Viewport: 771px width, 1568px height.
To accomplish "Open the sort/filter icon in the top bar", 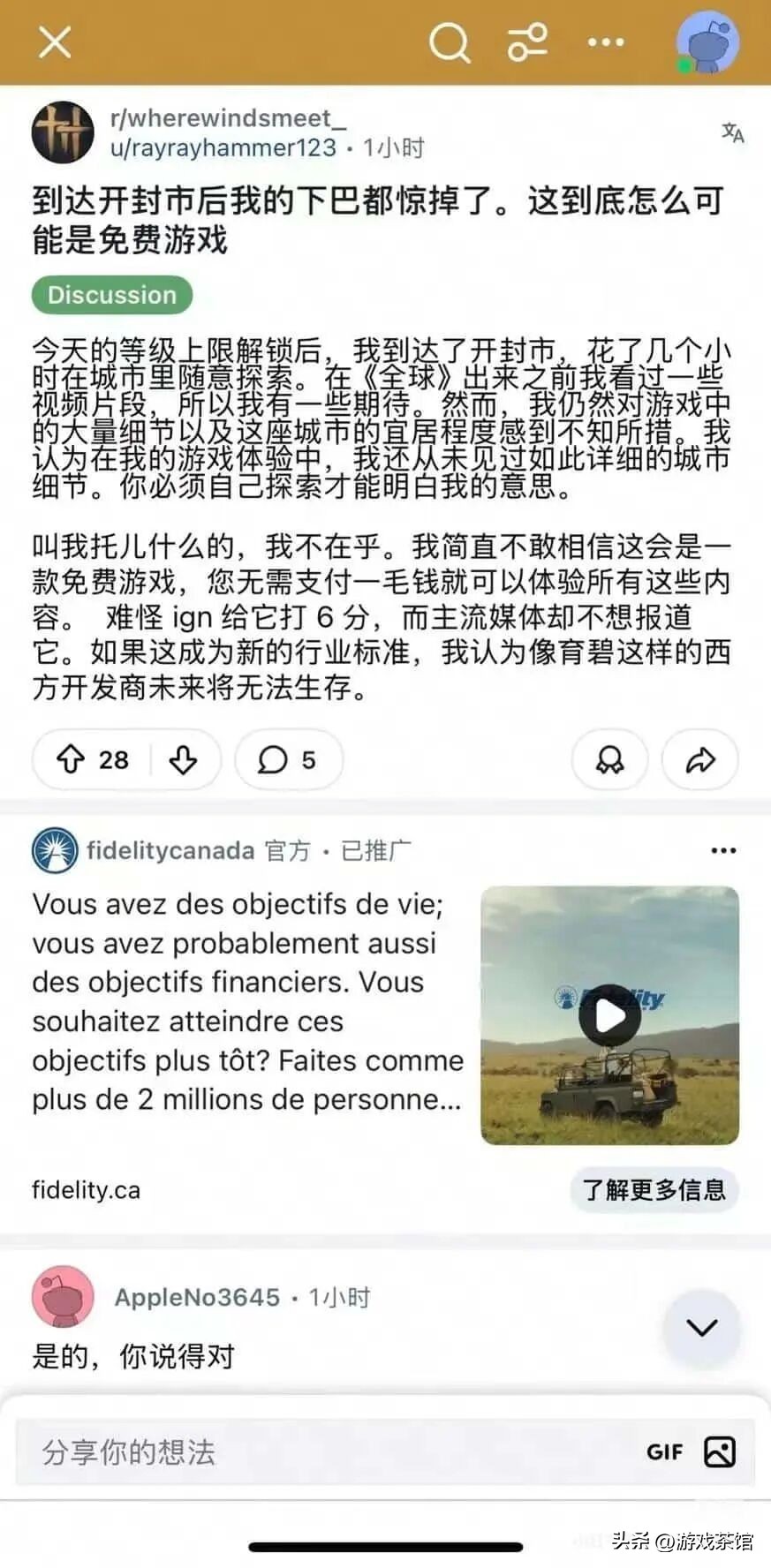I will click(x=527, y=41).
